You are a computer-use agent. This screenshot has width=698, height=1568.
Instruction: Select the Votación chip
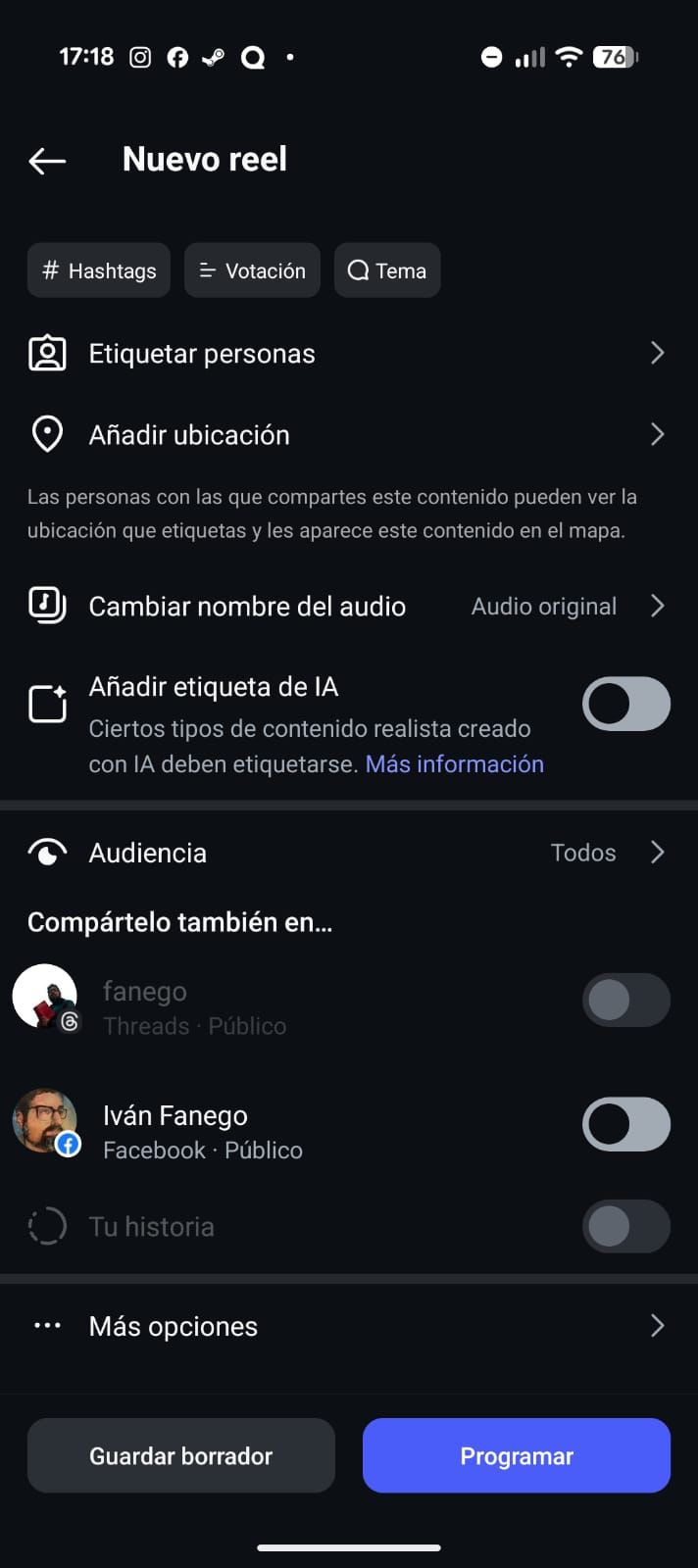tap(252, 270)
